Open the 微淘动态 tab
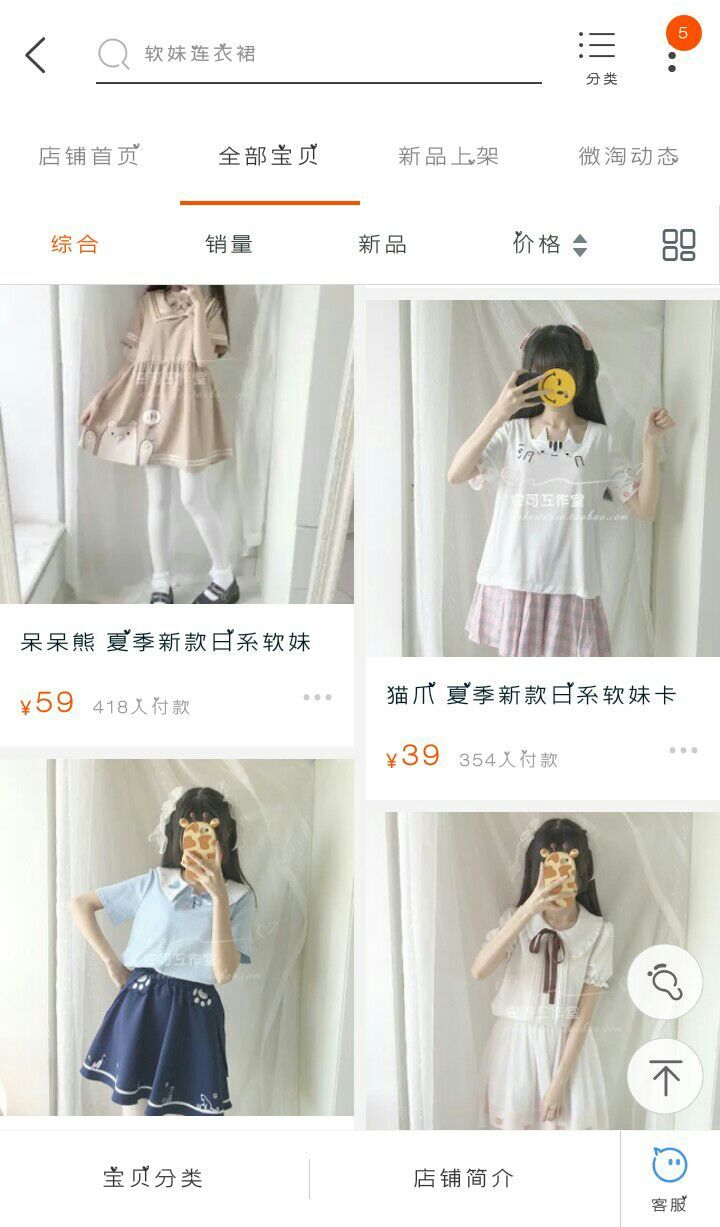720x1227 pixels. 628,156
